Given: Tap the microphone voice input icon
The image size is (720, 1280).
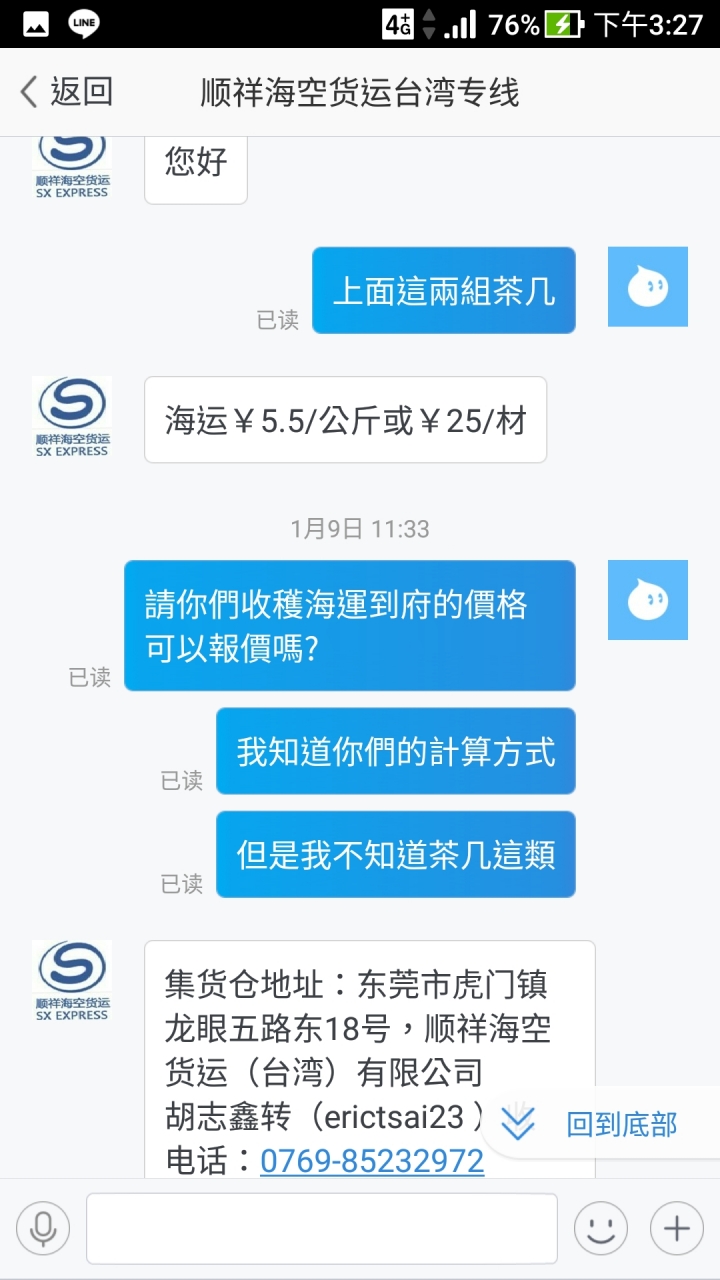Looking at the screenshot, I should tap(43, 1228).
